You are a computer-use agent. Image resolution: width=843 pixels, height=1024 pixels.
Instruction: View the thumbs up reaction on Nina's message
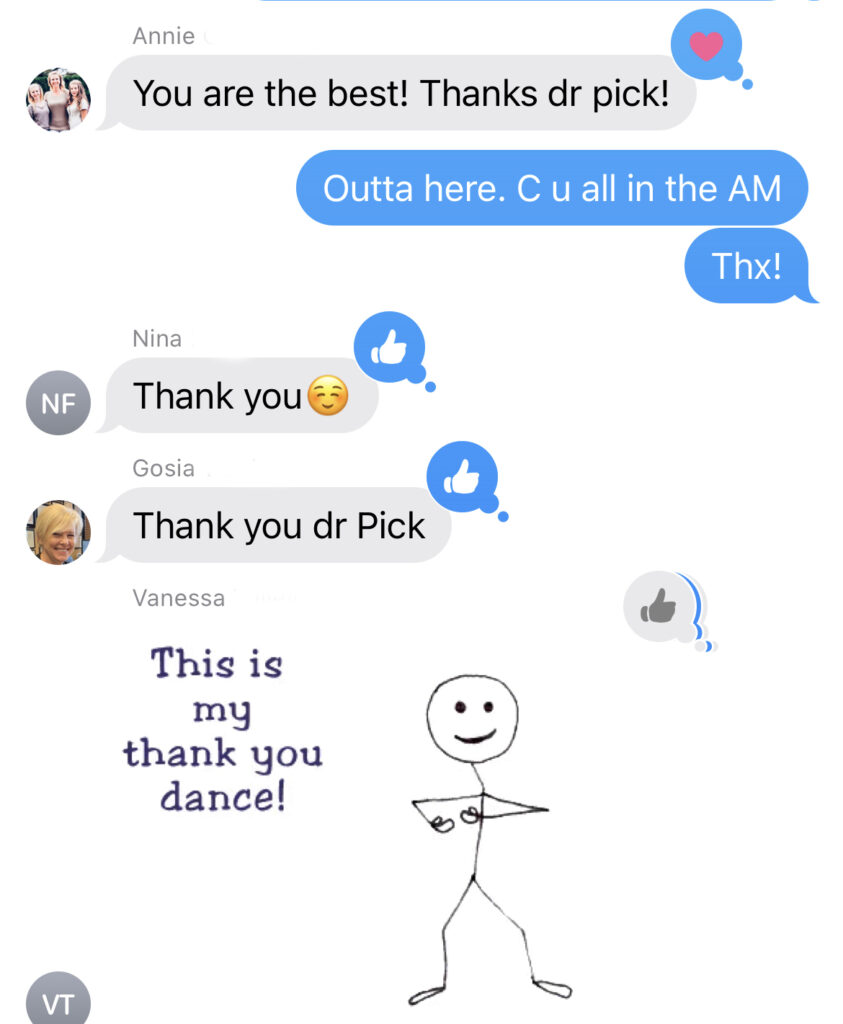[x=390, y=350]
